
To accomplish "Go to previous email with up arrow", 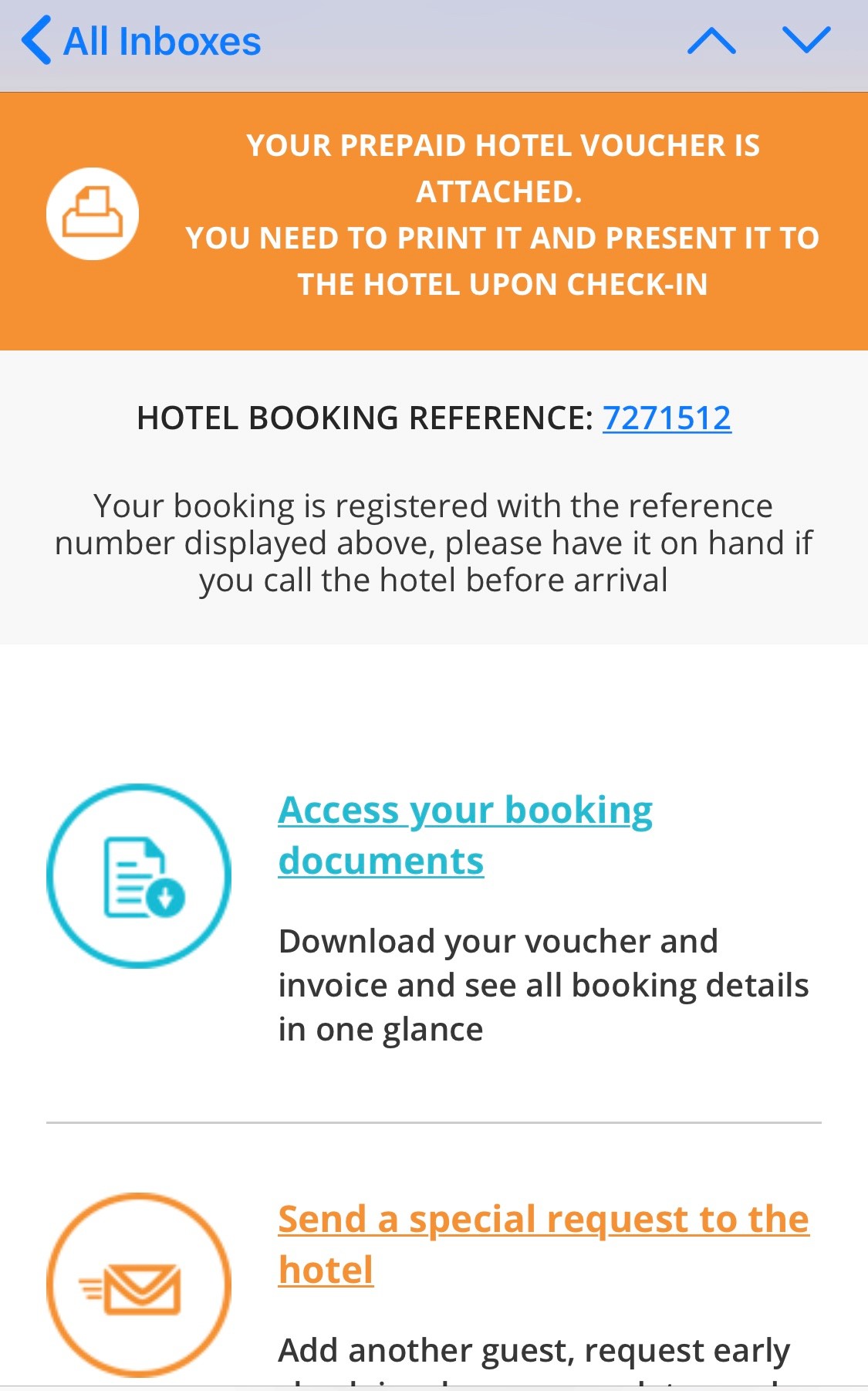I will point(711,40).
